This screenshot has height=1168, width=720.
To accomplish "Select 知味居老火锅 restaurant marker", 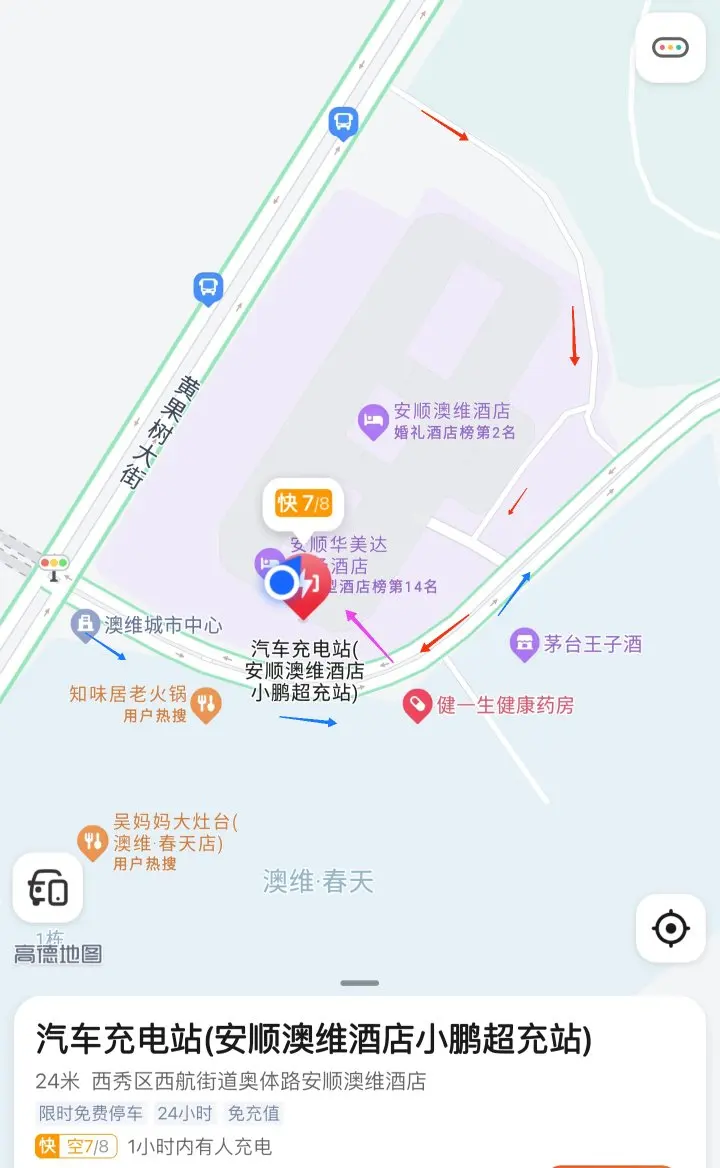I will tap(206, 705).
